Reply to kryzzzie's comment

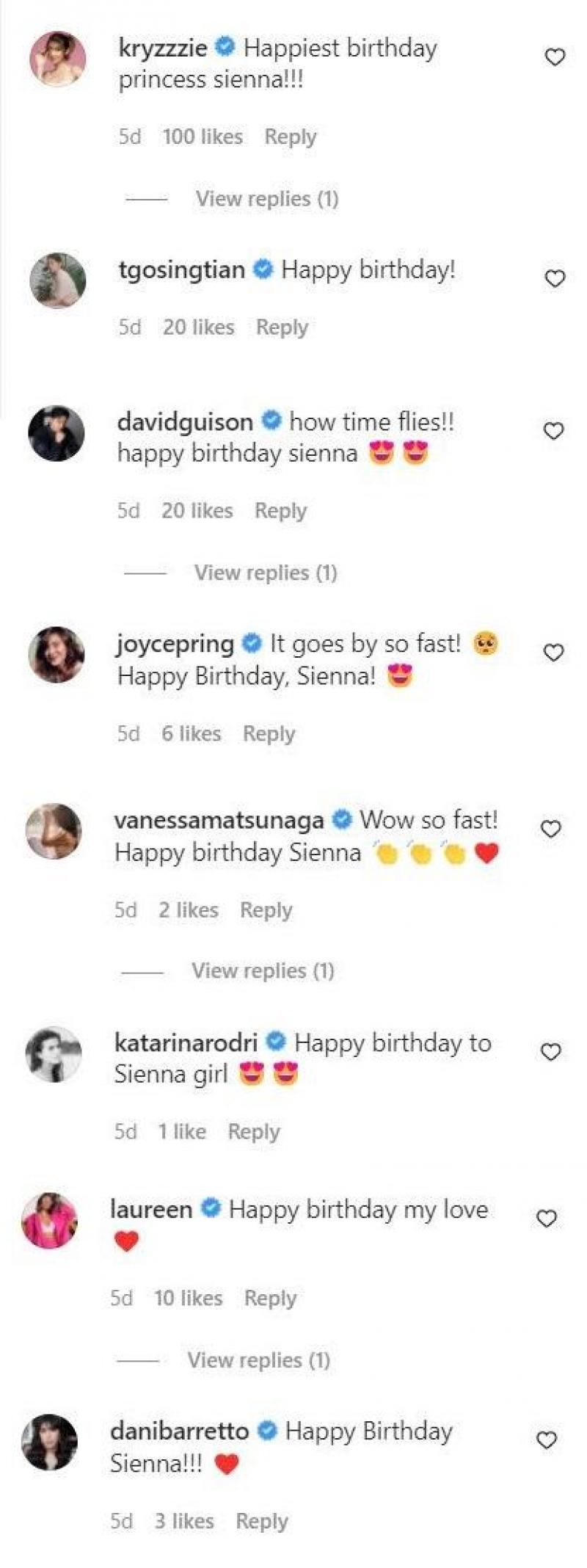pyautogui.click(x=290, y=137)
